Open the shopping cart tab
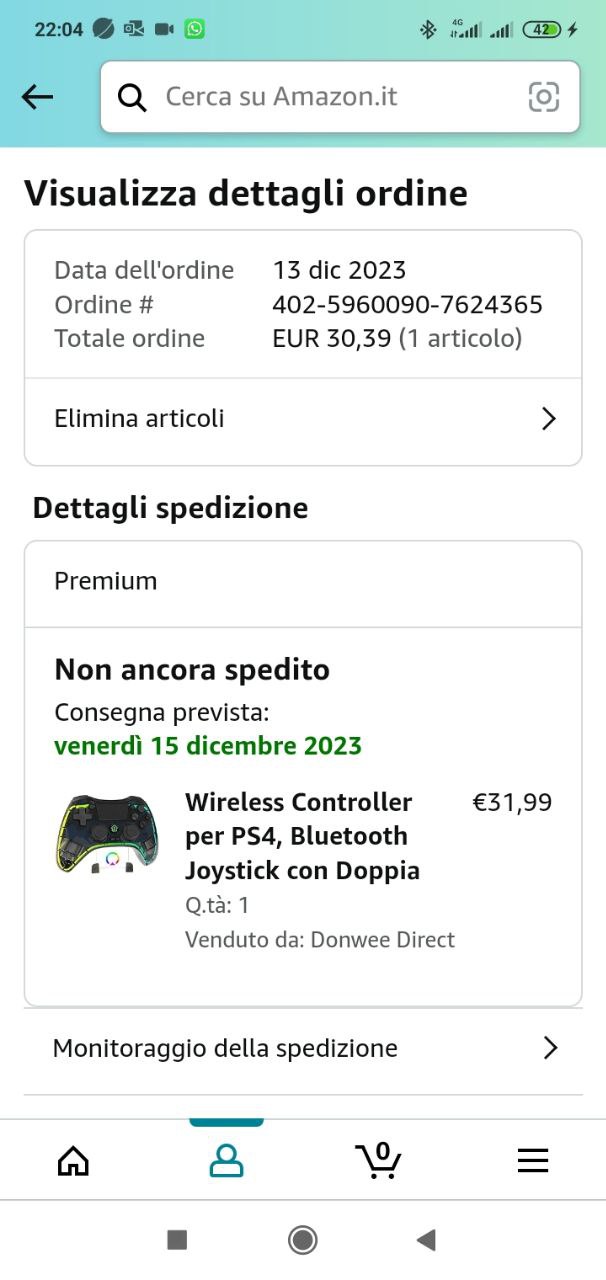The image size is (606, 1280). click(x=379, y=1160)
